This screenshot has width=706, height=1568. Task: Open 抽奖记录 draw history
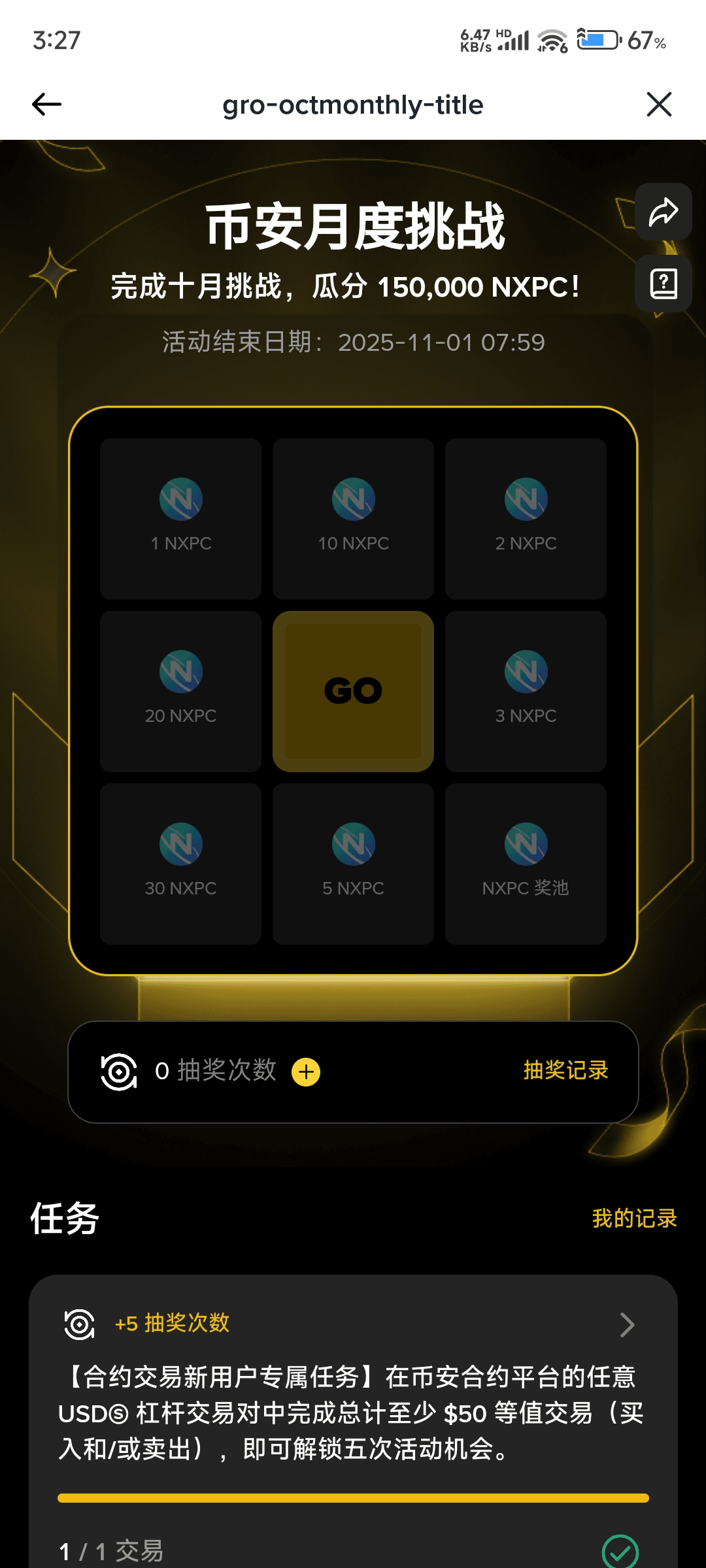tap(565, 1070)
